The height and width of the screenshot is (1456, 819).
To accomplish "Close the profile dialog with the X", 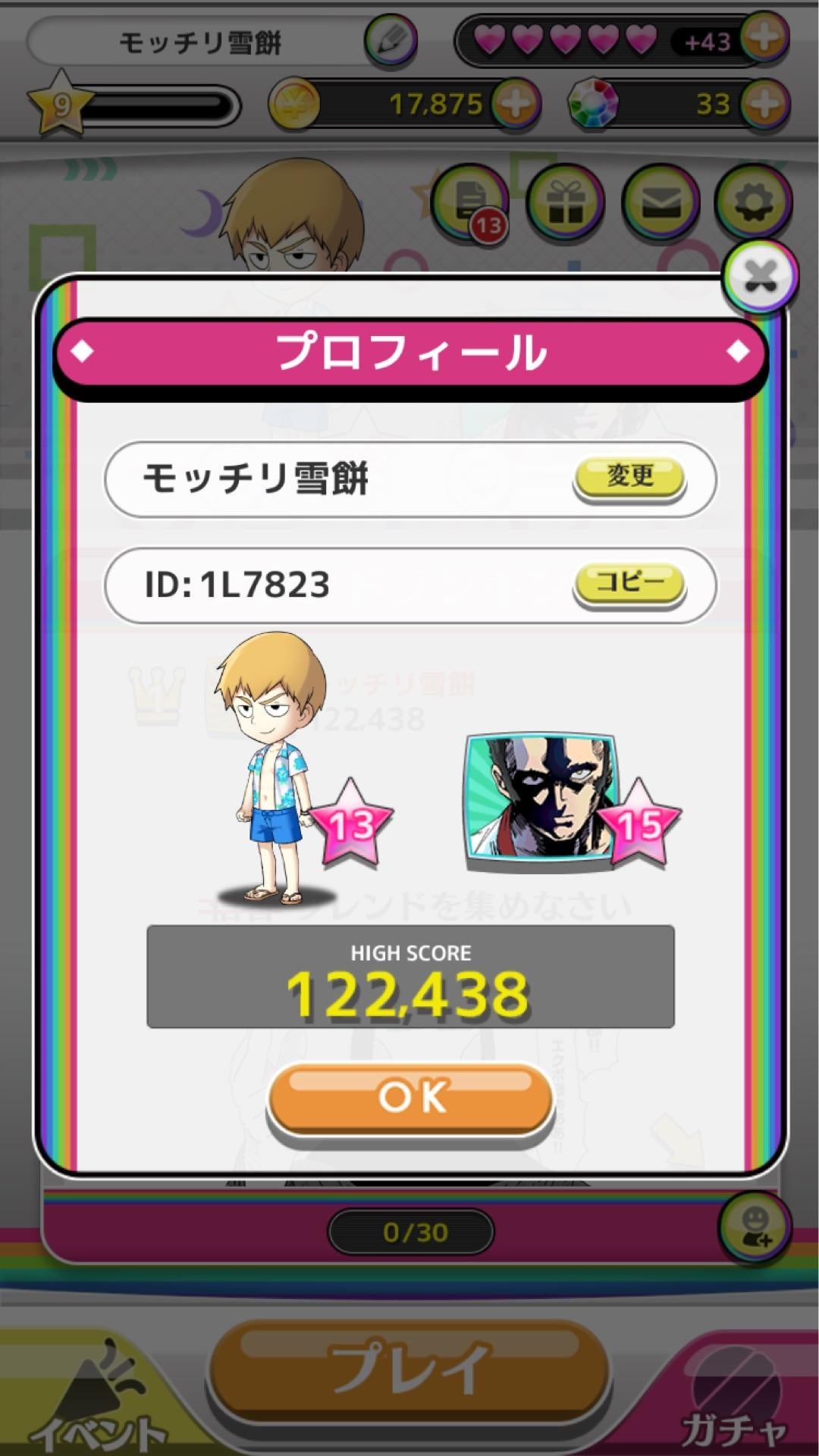I will [760, 276].
